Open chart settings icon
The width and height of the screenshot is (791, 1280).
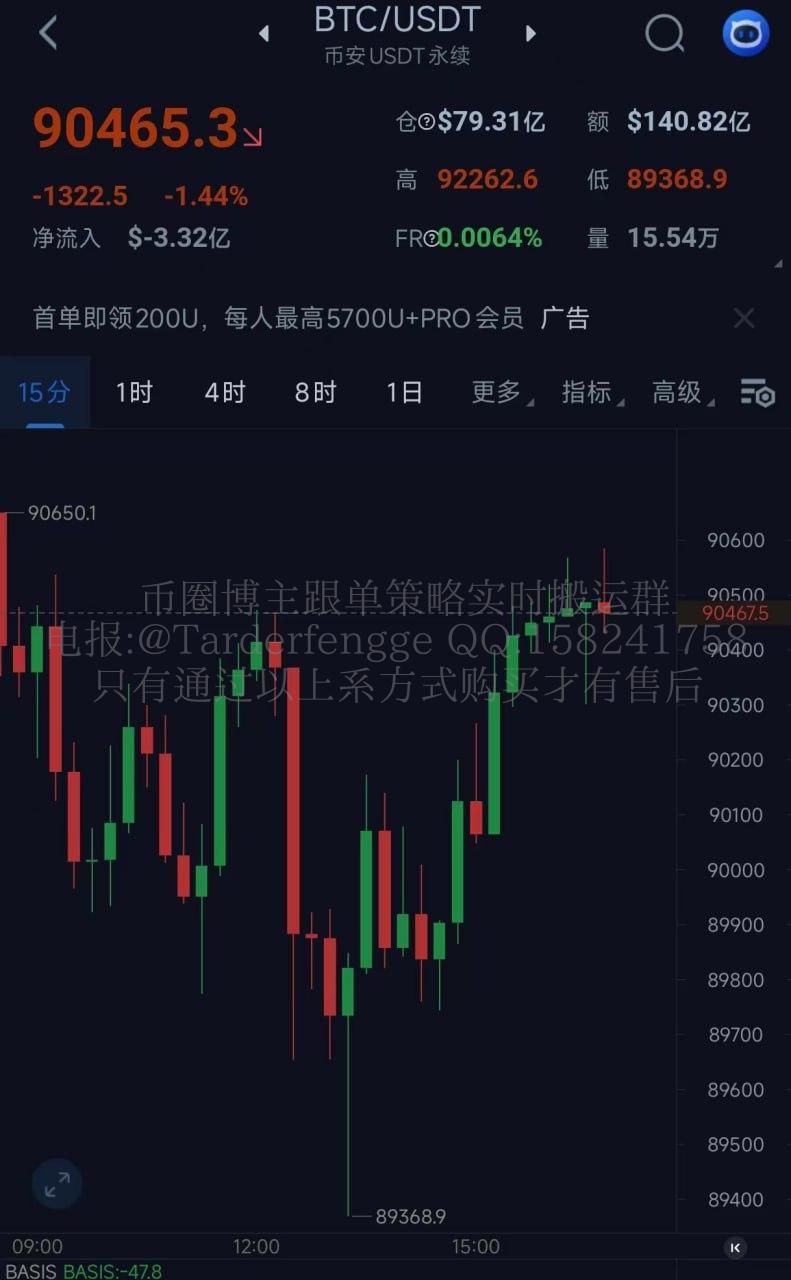[757, 393]
